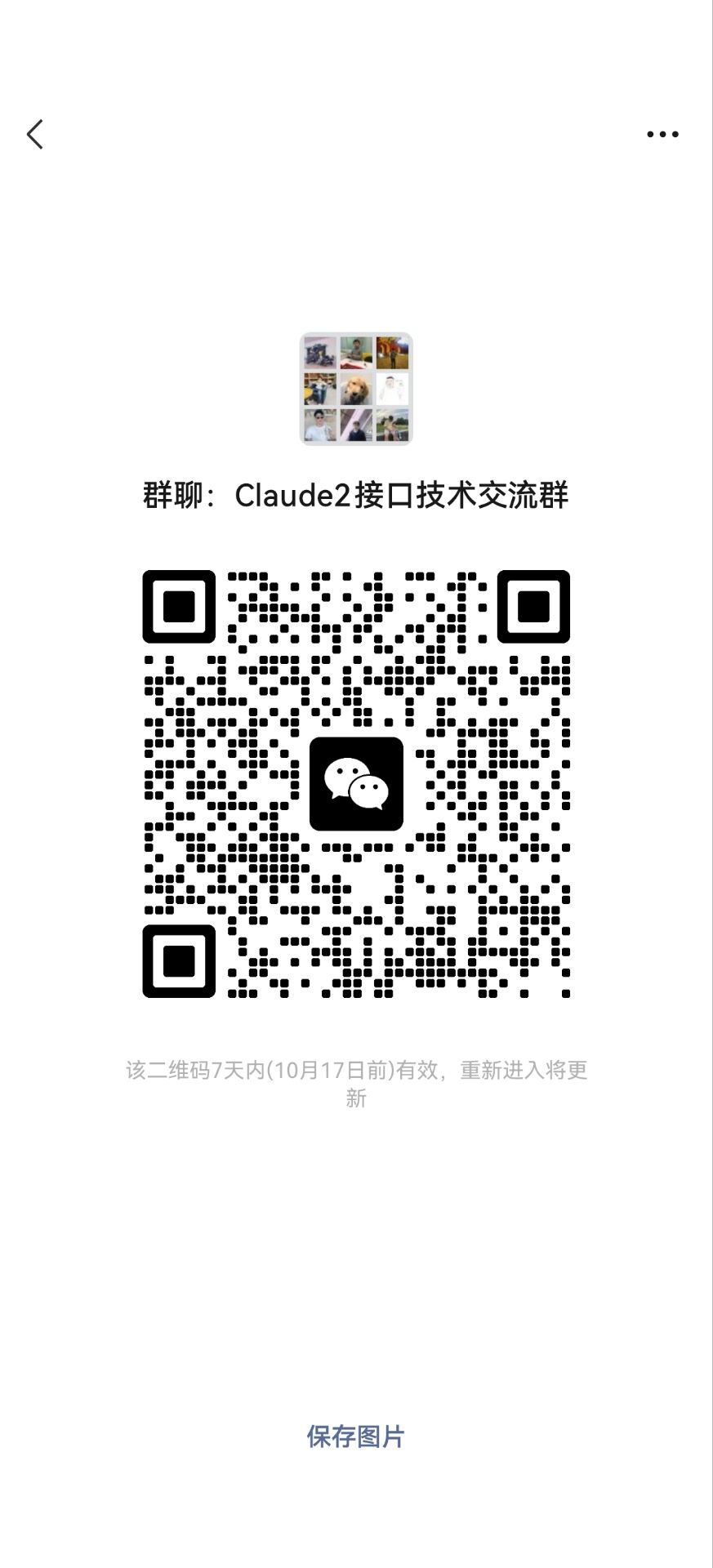Screen dimensions: 713x1568
Task: Open the three-dot more options menu
Action: (662, 135)
